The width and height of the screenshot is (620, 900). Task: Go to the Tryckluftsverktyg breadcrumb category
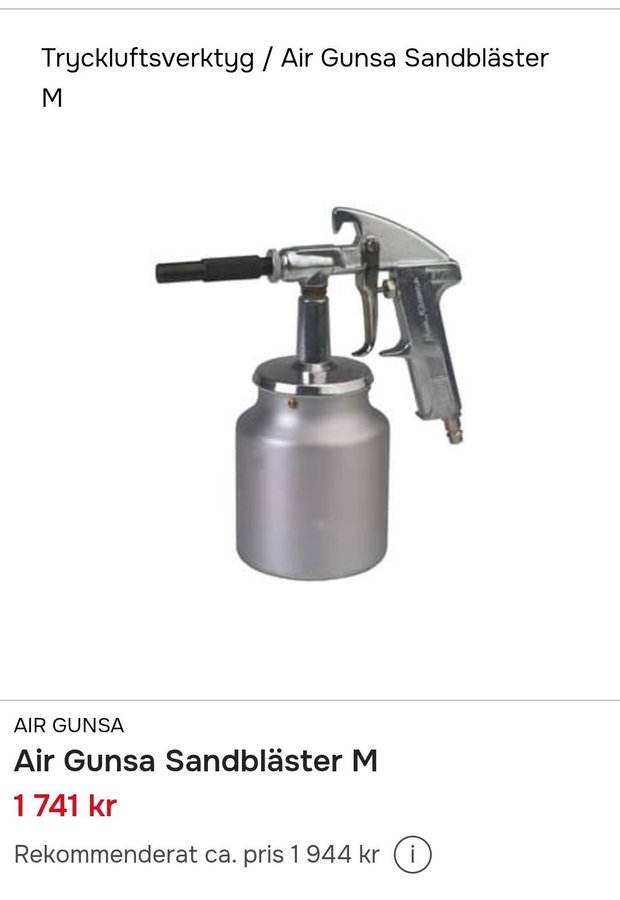pos(149,58)
